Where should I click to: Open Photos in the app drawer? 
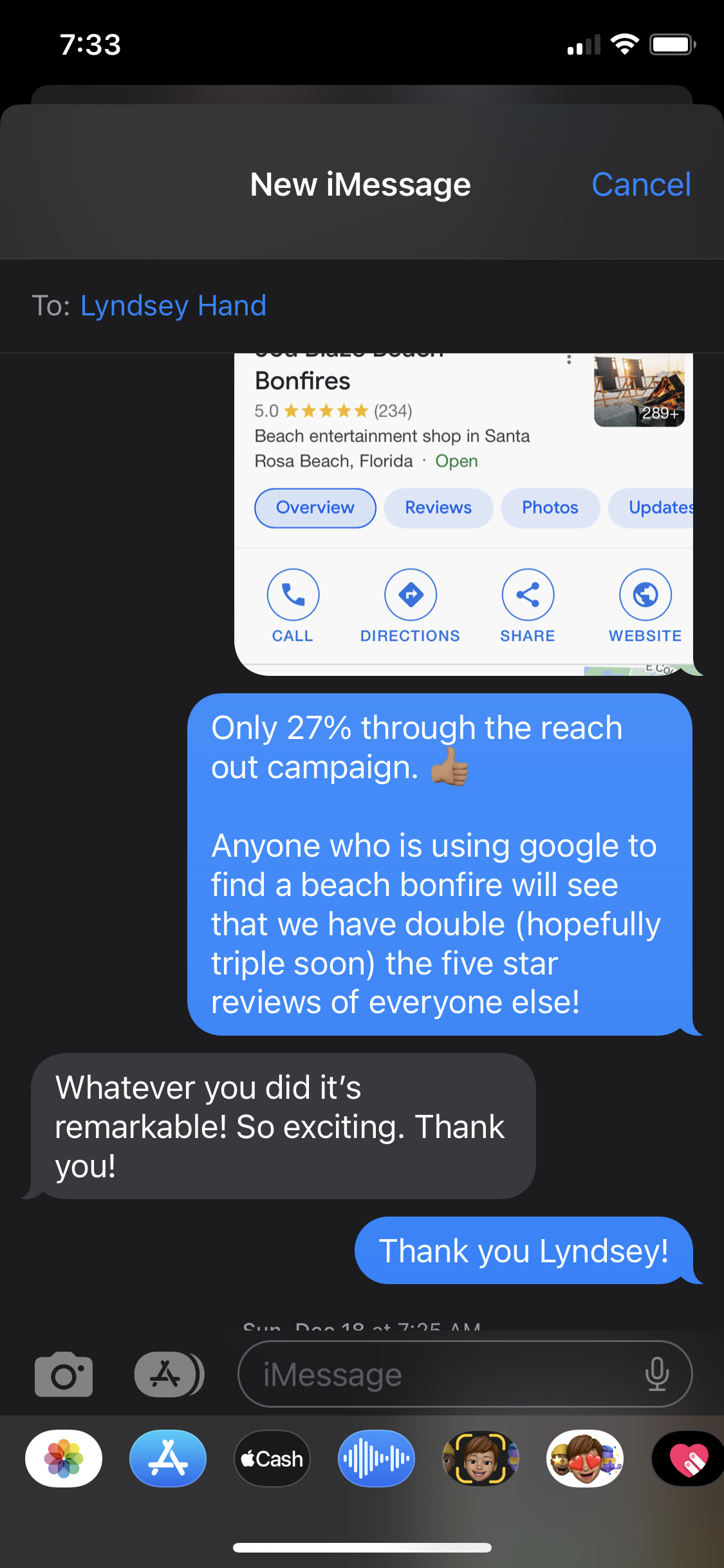coord(64,1458)
